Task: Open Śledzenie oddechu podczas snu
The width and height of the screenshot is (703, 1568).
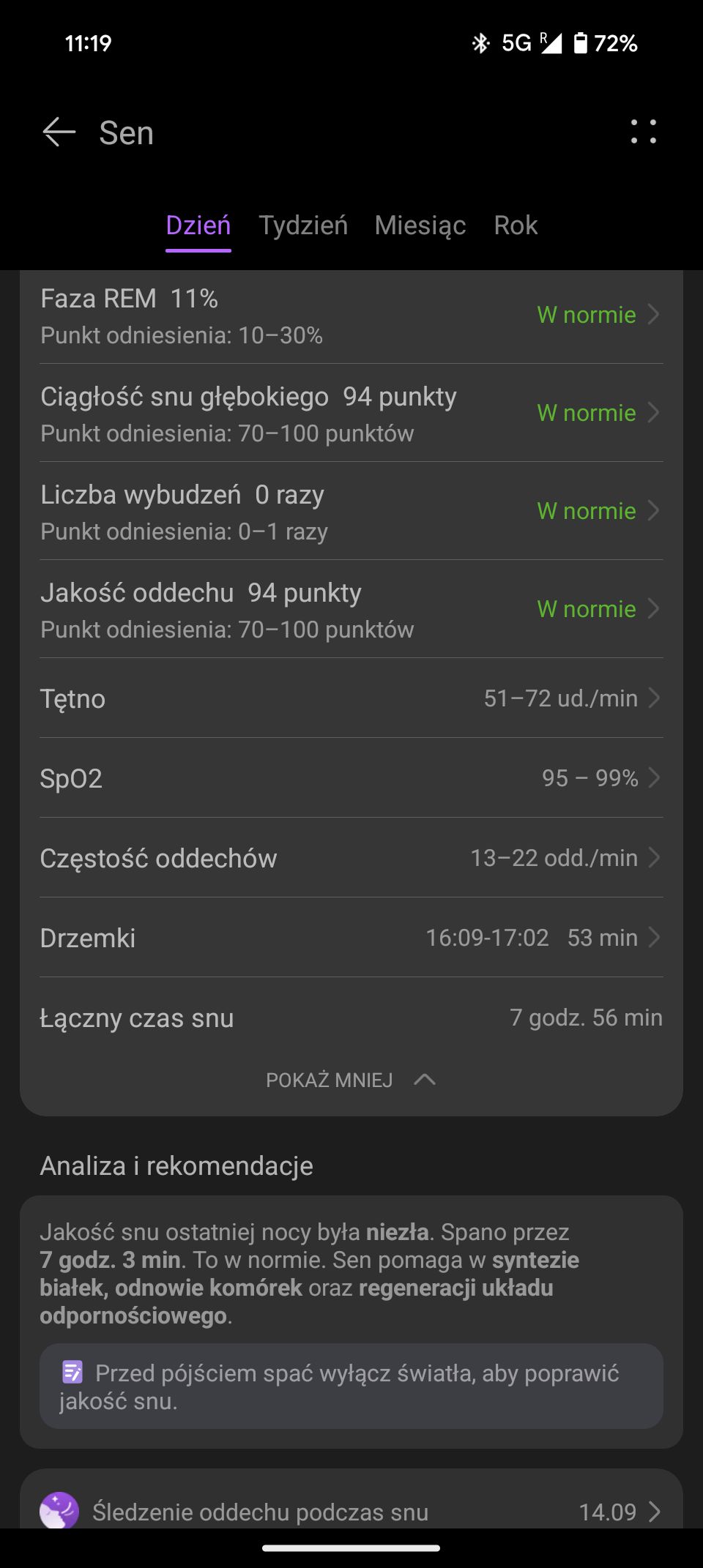Action: [x=351, y=1511]
